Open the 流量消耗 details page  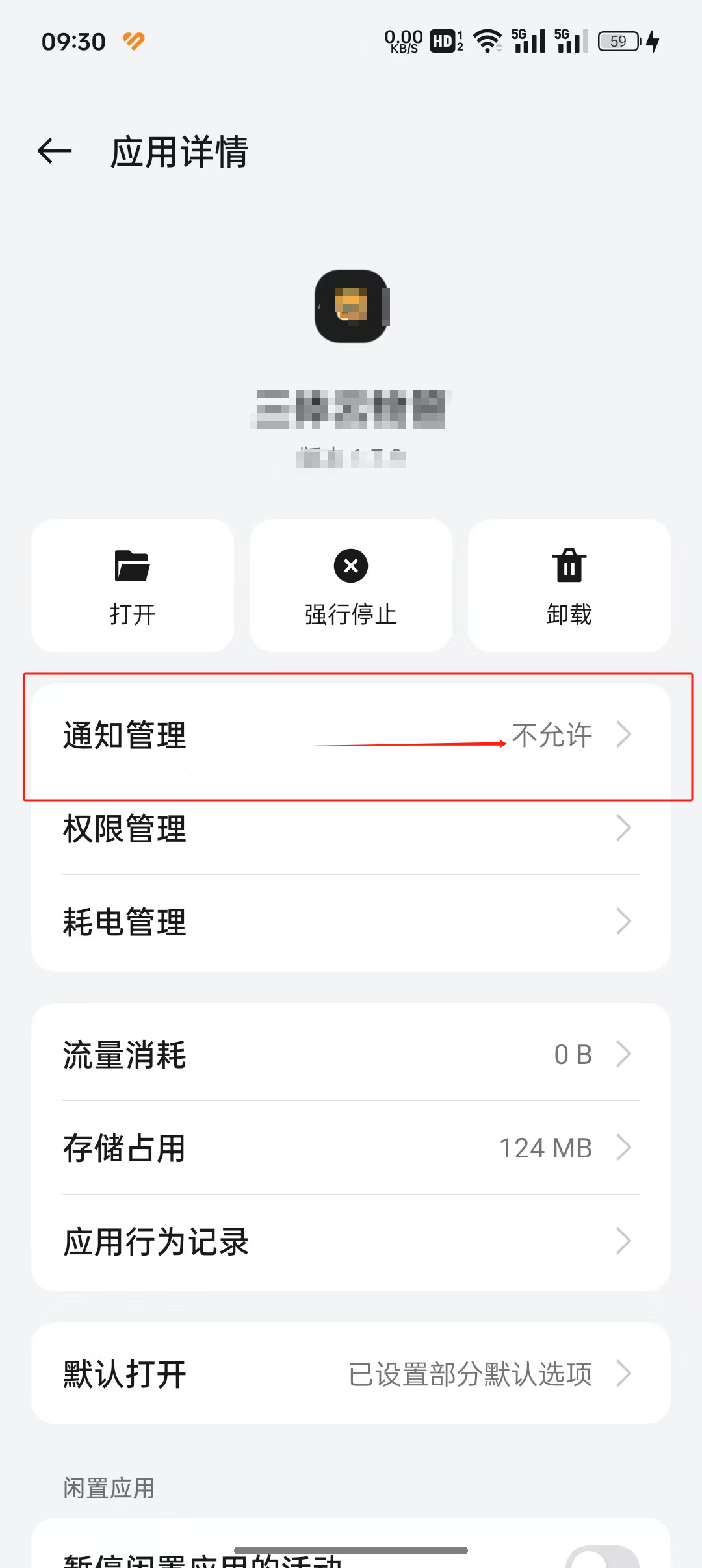pos(351,1054)
